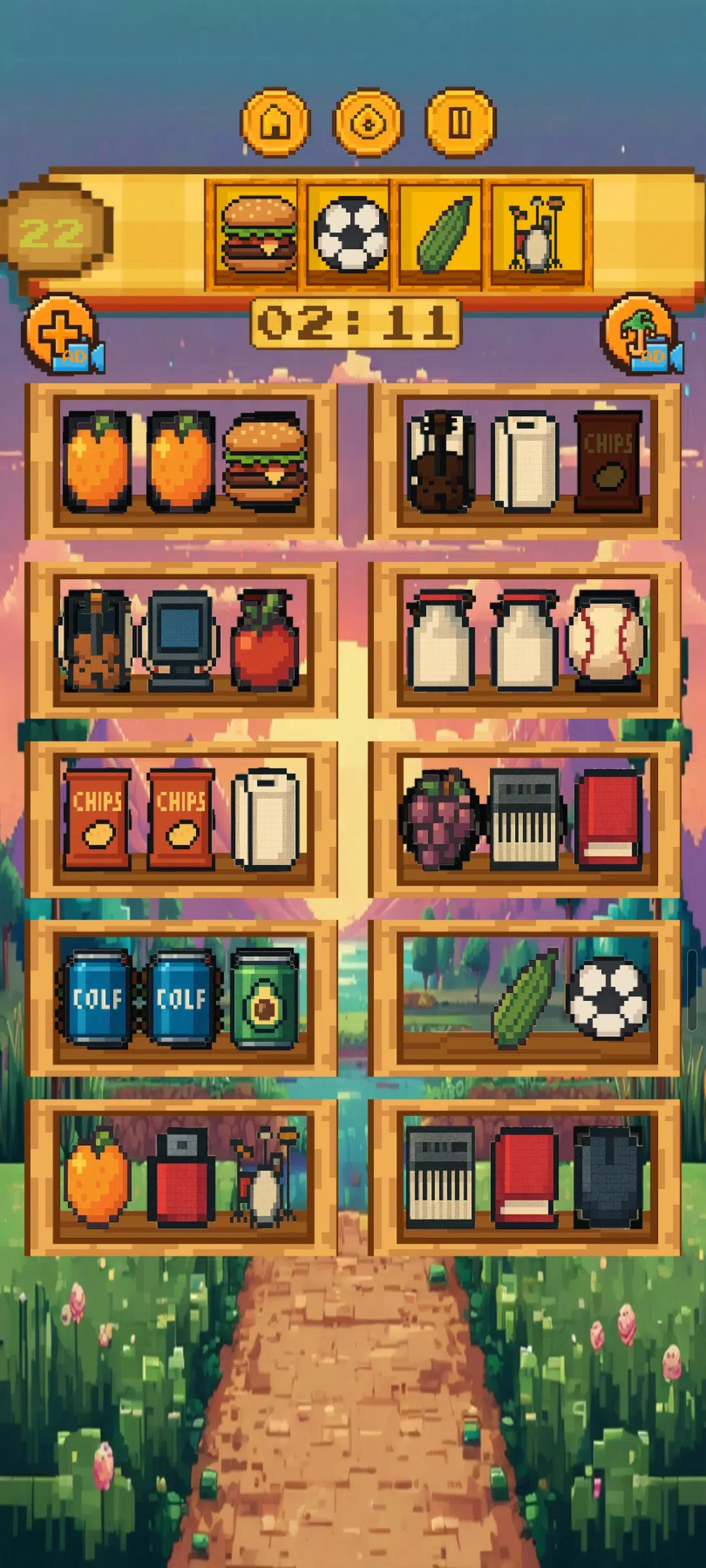Pick the computer monitor on the shelf
Screen dimensions: 706x1568
tap(181, 640)
